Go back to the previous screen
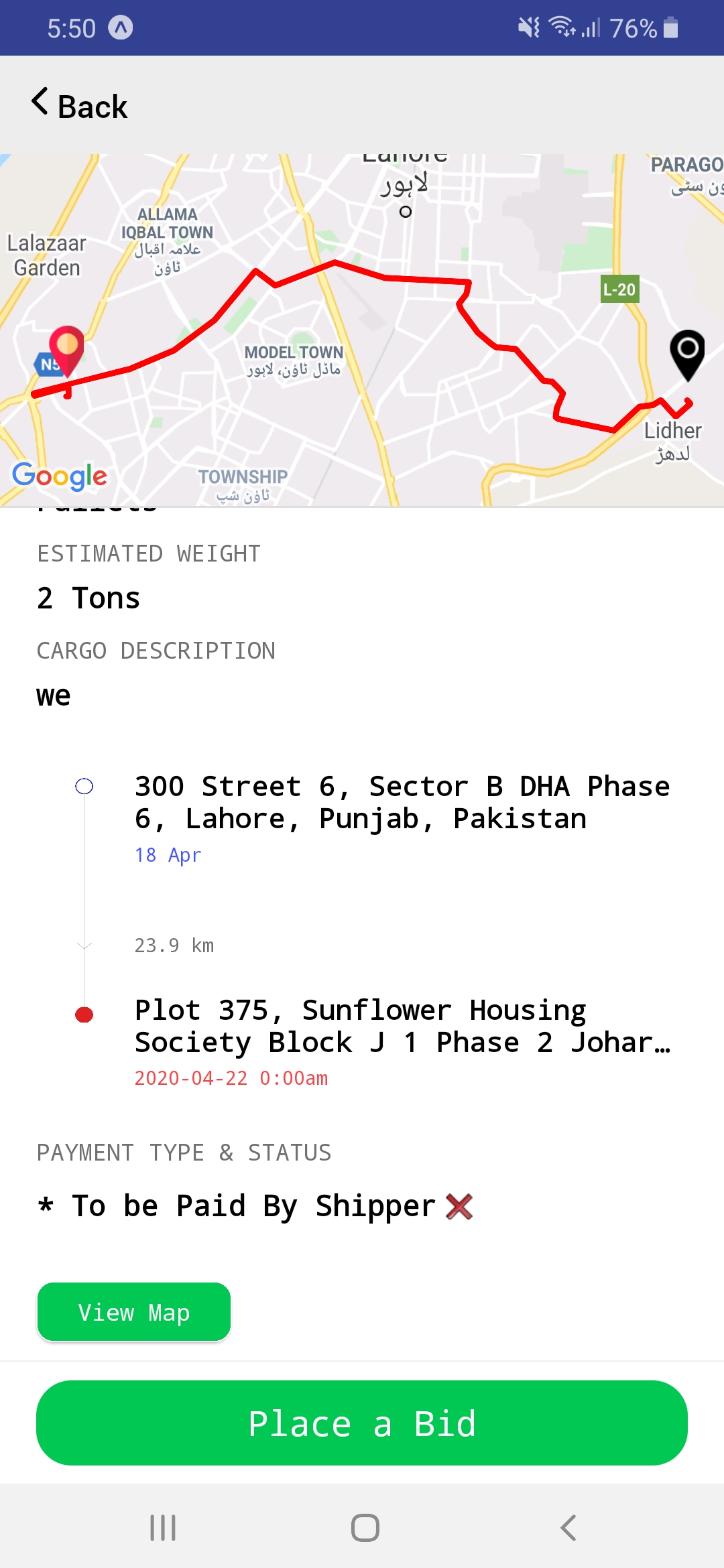The image size is (724, 1568). (x=80, y=105)
